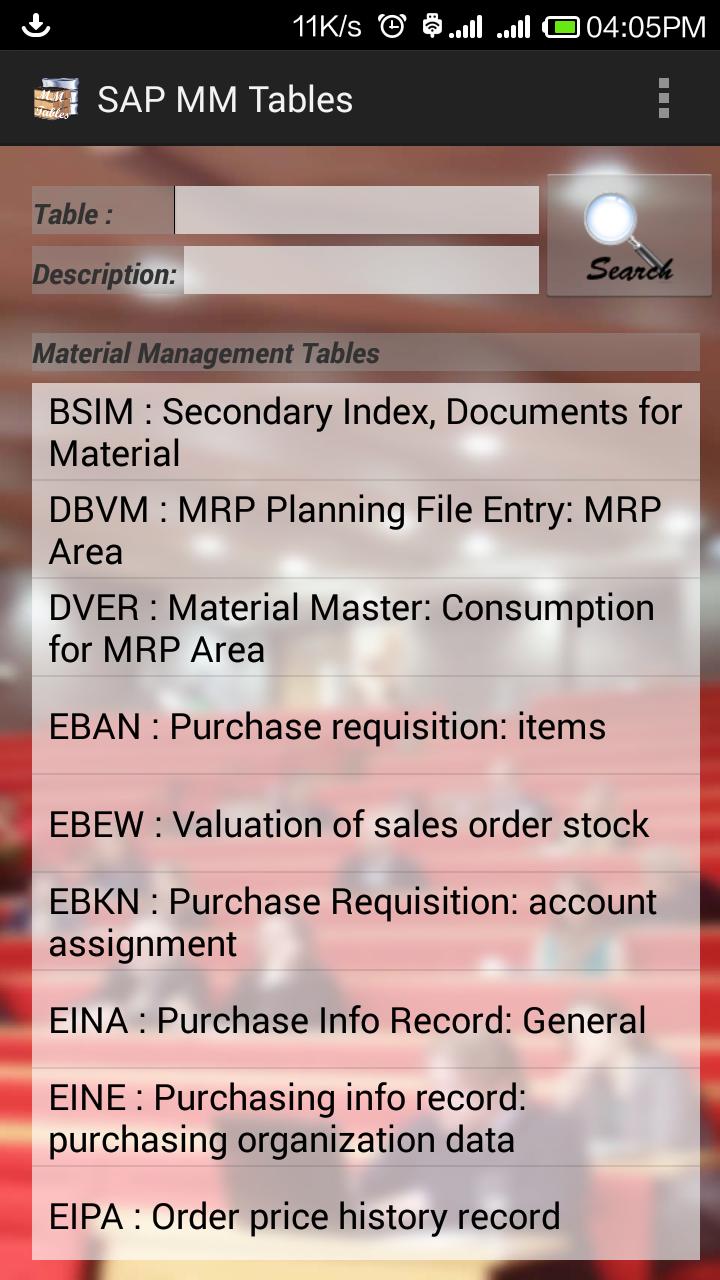
Task: Select the EBKN account assignment table entry
Action: 365,922
